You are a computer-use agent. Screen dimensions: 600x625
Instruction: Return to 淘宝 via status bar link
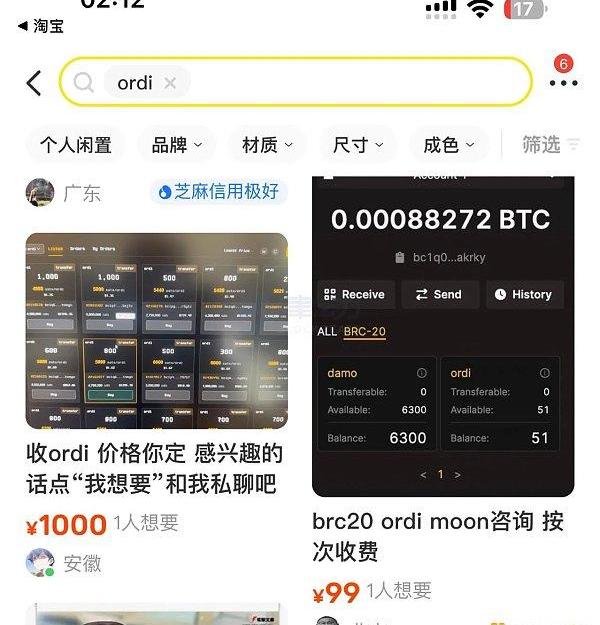[41, 27]
